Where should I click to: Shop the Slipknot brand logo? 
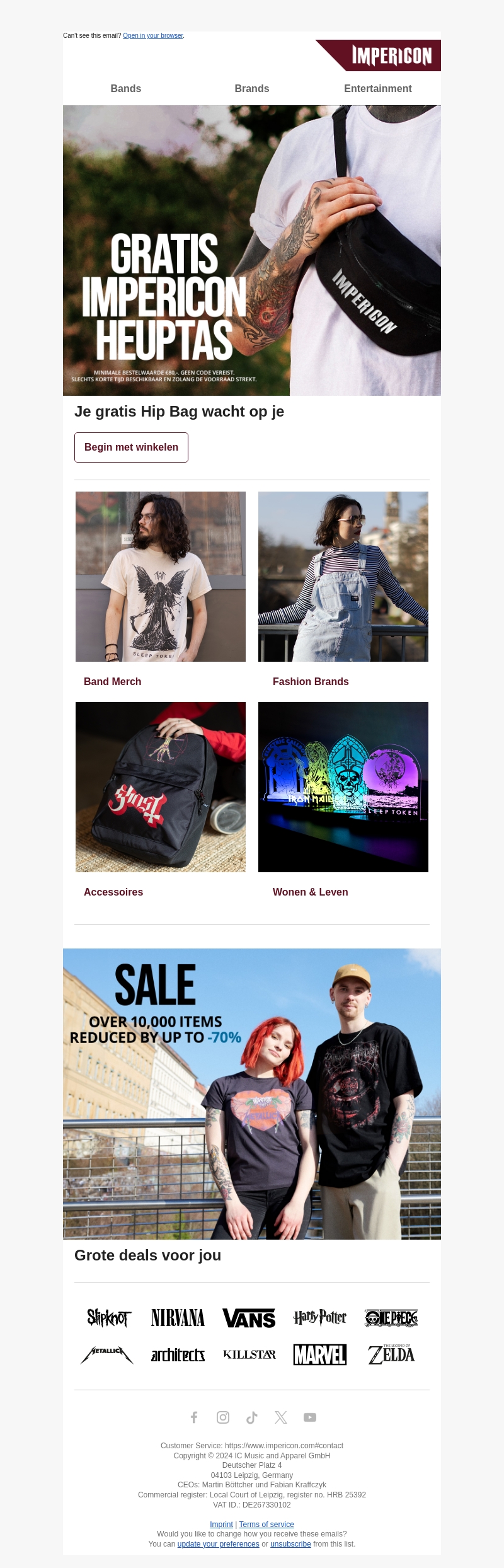click(x=108, y=1318)
